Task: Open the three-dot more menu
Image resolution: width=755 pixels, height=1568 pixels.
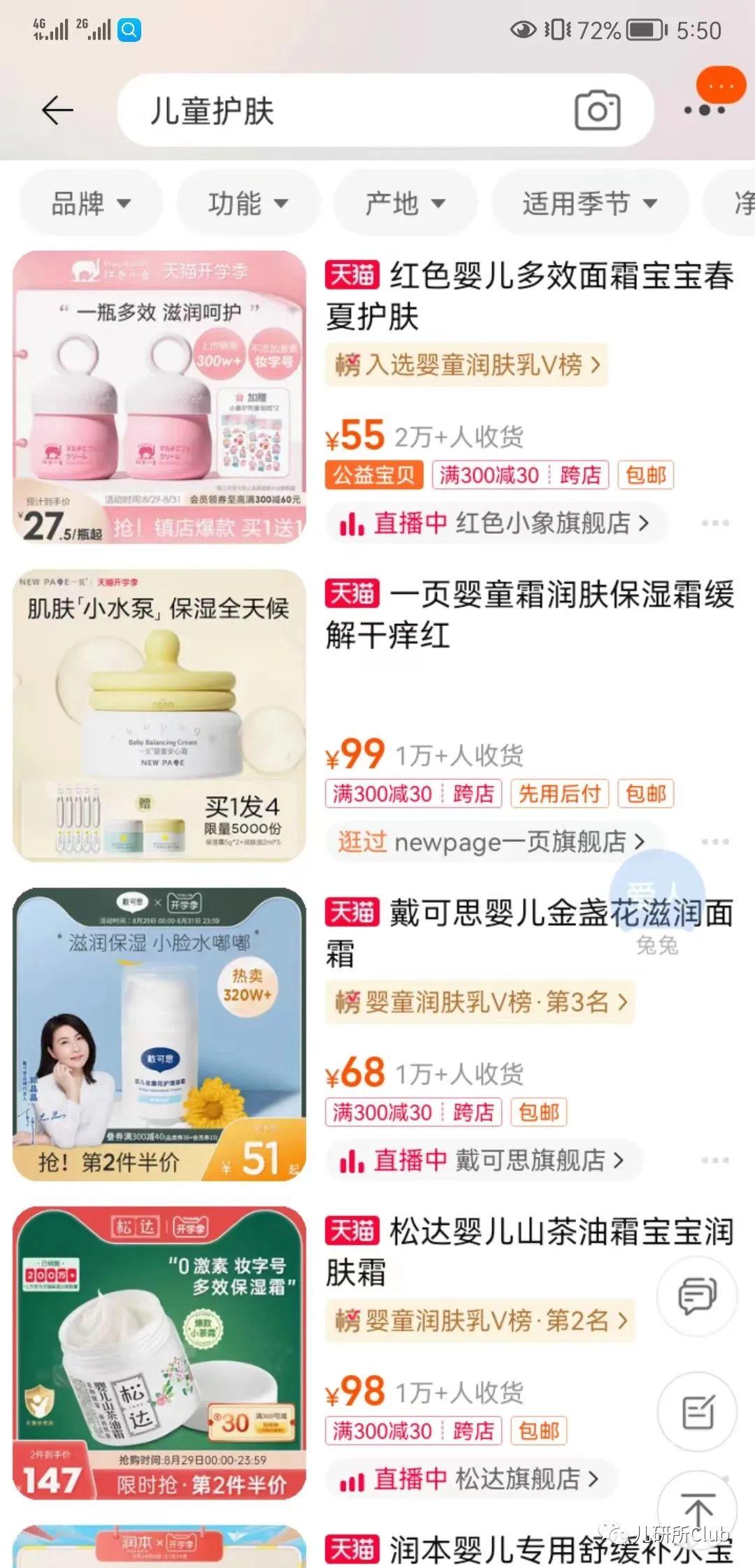Action: pyautogui.click(x=704, y=110)
